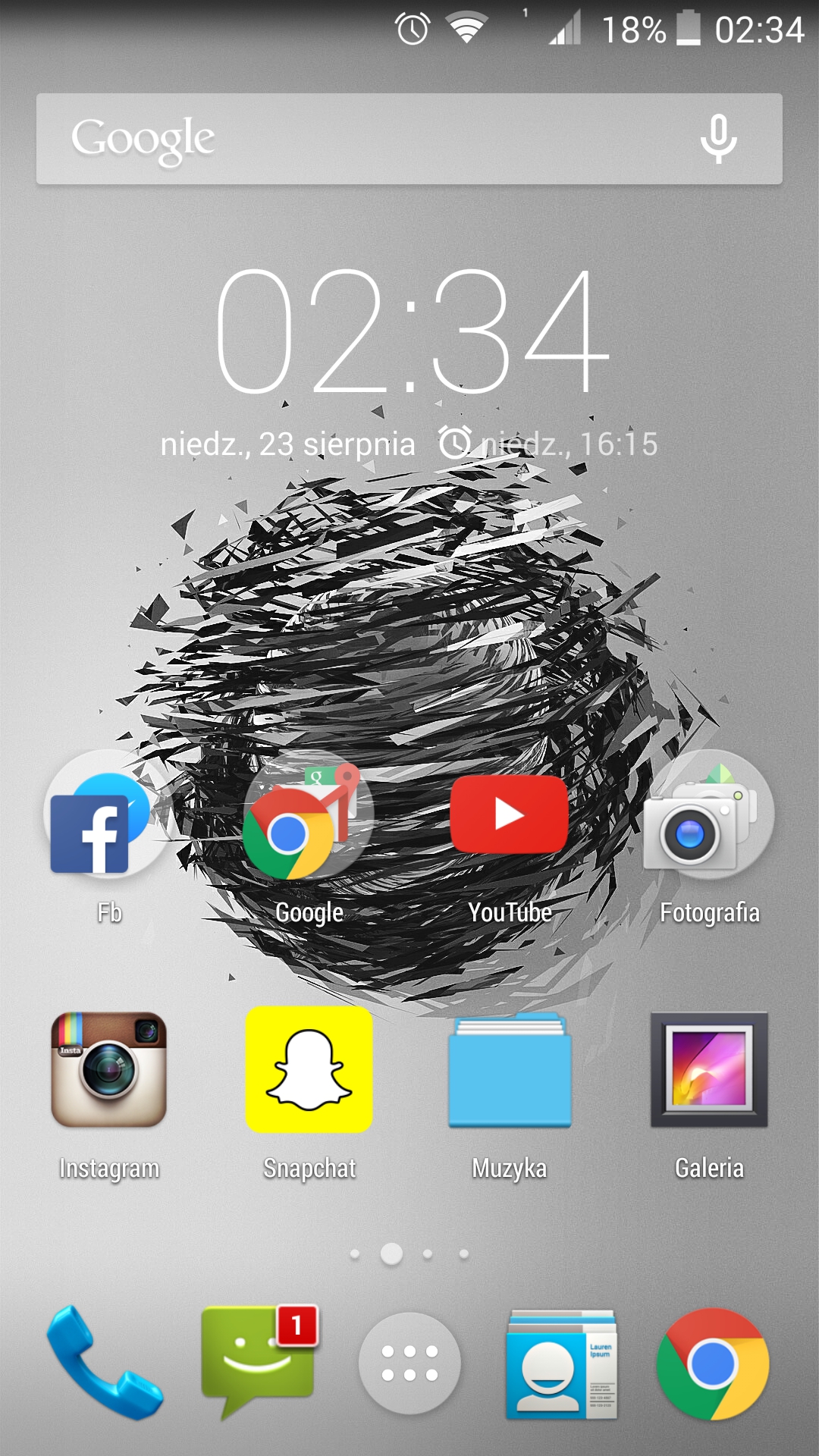Viewport: 819px width, 1456px height.
Task: Open the phone dialer in the dock
Action: coord(104,1363)
